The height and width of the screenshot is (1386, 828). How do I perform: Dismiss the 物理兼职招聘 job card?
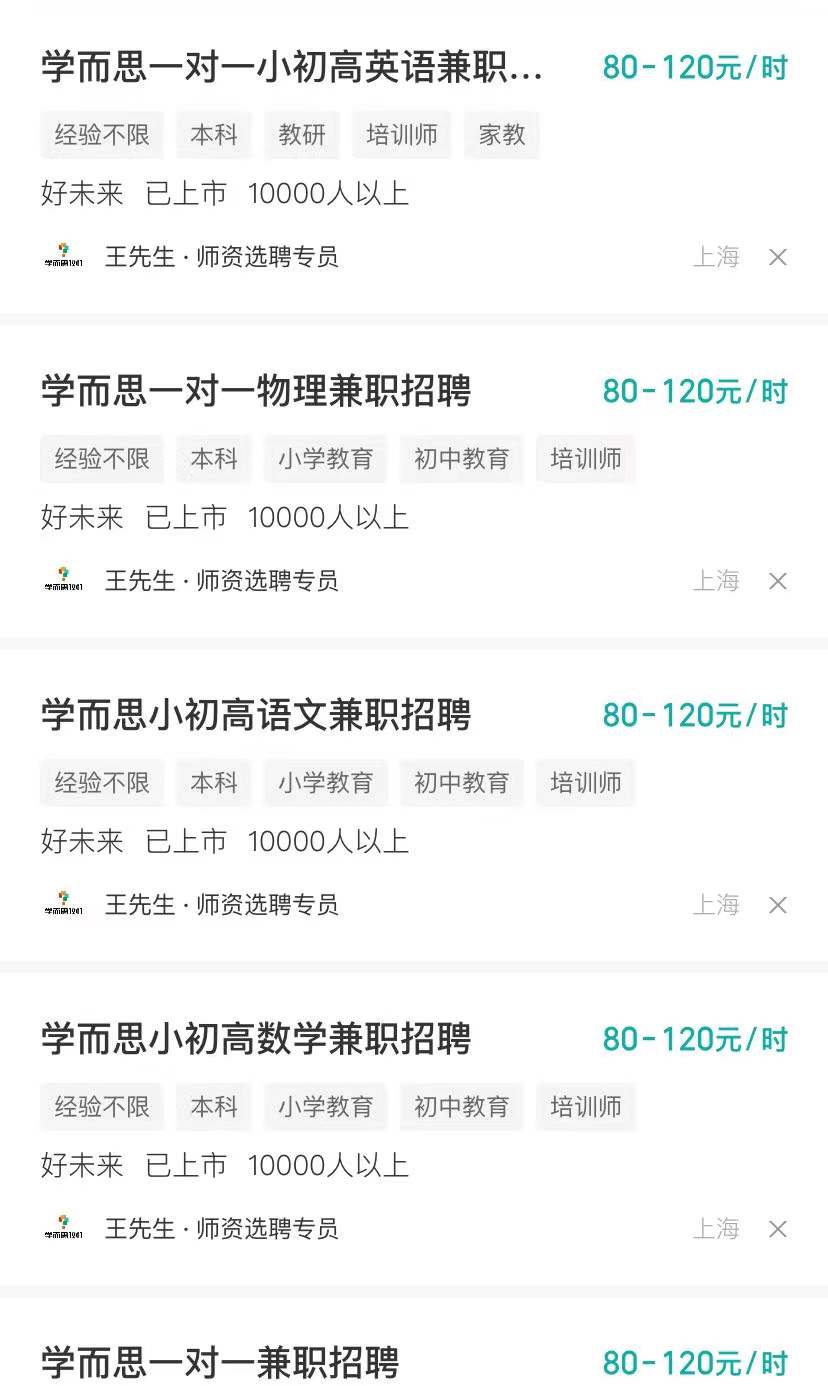pos(778,581)
